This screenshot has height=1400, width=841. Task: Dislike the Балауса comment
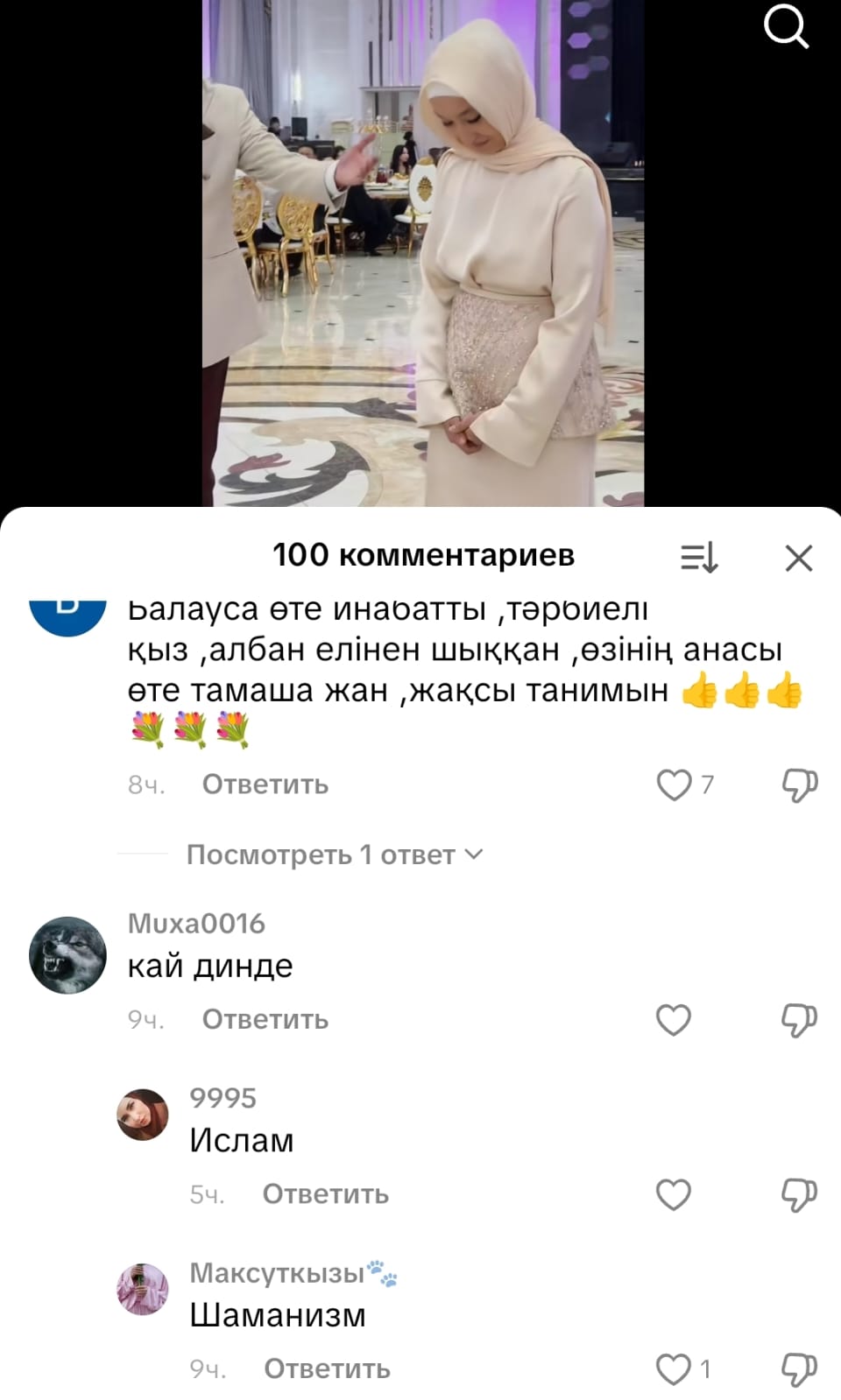799,784
